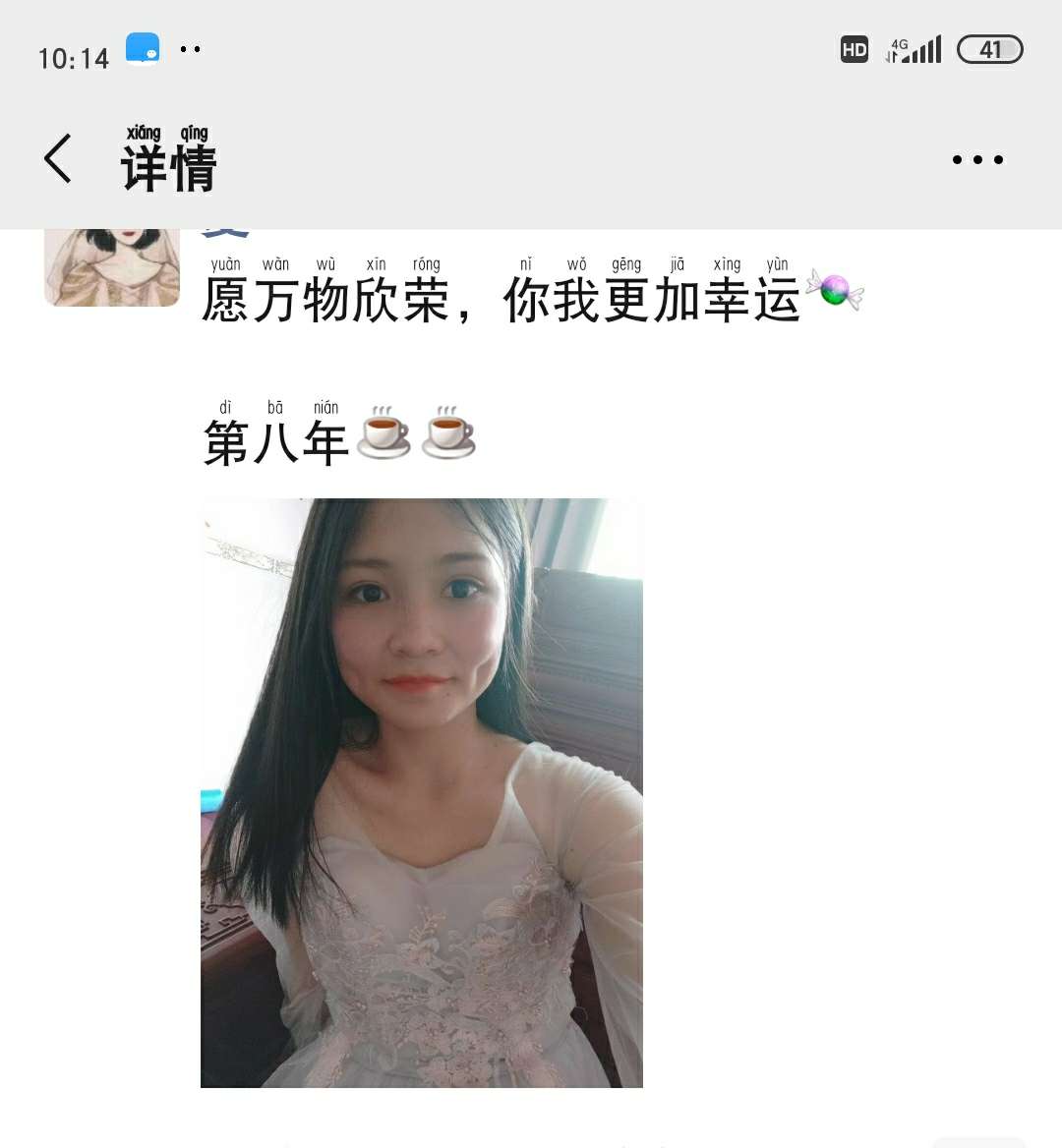Viewport: 1062px width, 1148px height.
Task: Tap the back arrow to leave details
Action: tap(57, 157)
